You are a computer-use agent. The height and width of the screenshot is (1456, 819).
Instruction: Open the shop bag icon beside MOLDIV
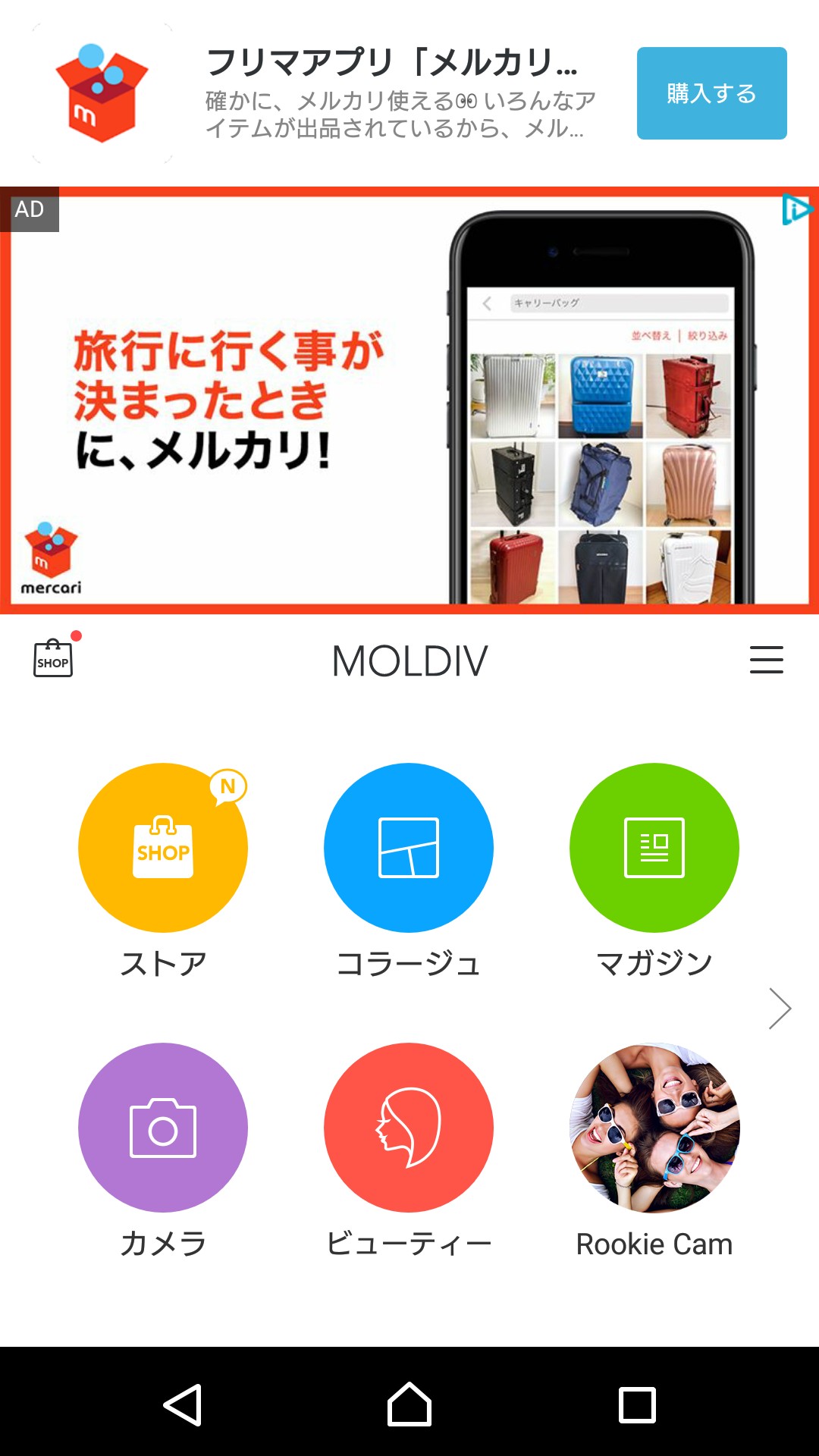pos(53,658)
